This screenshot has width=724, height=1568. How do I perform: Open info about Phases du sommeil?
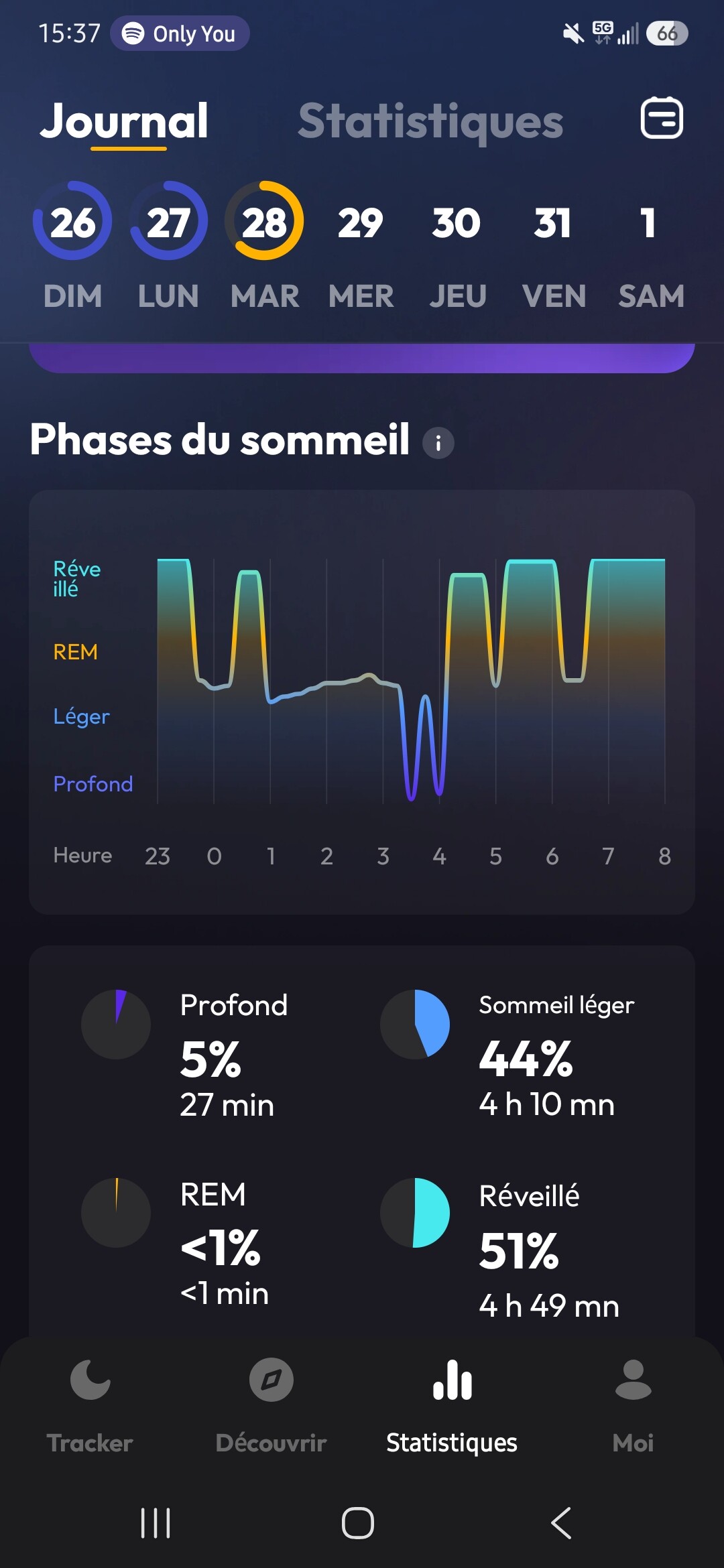[438, 443]
